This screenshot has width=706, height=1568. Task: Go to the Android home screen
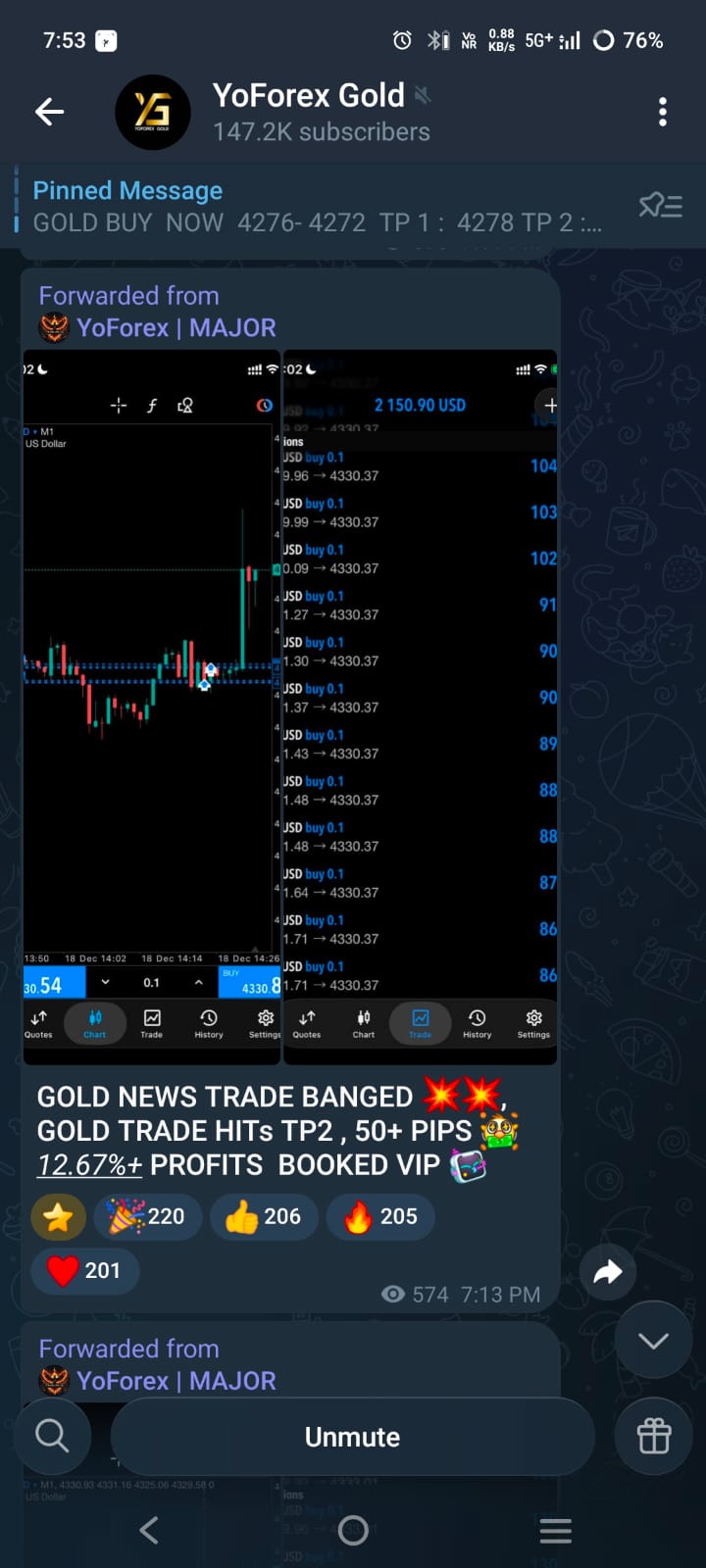pyautogui.click(x=353, y=1530)
